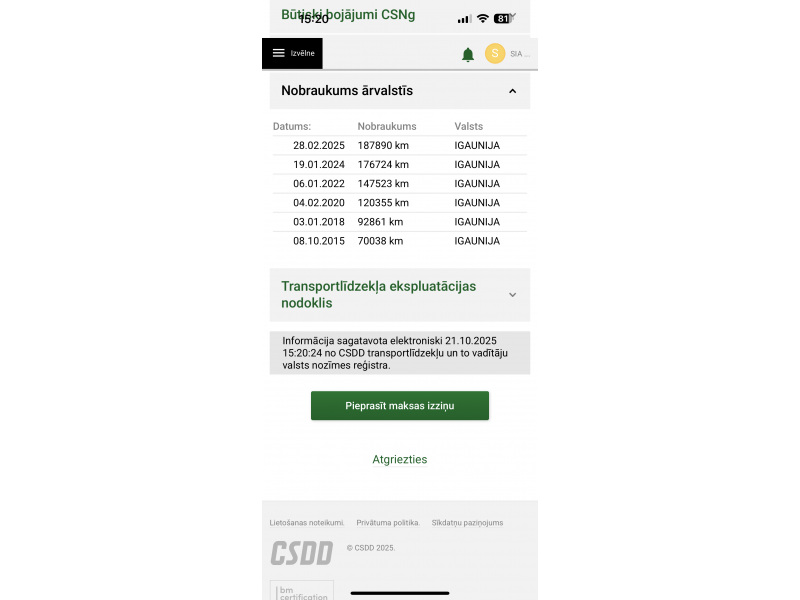Viewport: 800px width, 600px height.
Task: Open the notifications bell
Action: [x=467, y=54]
